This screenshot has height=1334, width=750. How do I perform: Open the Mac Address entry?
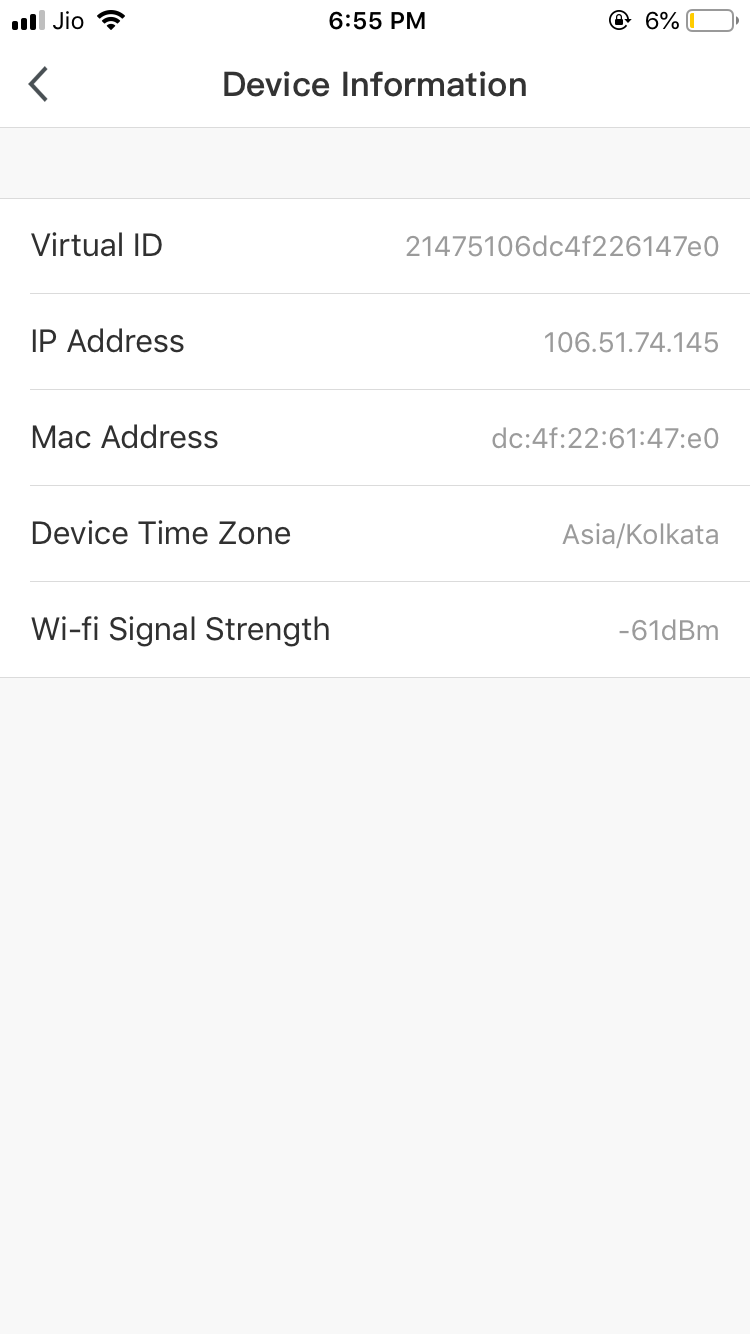375,437
